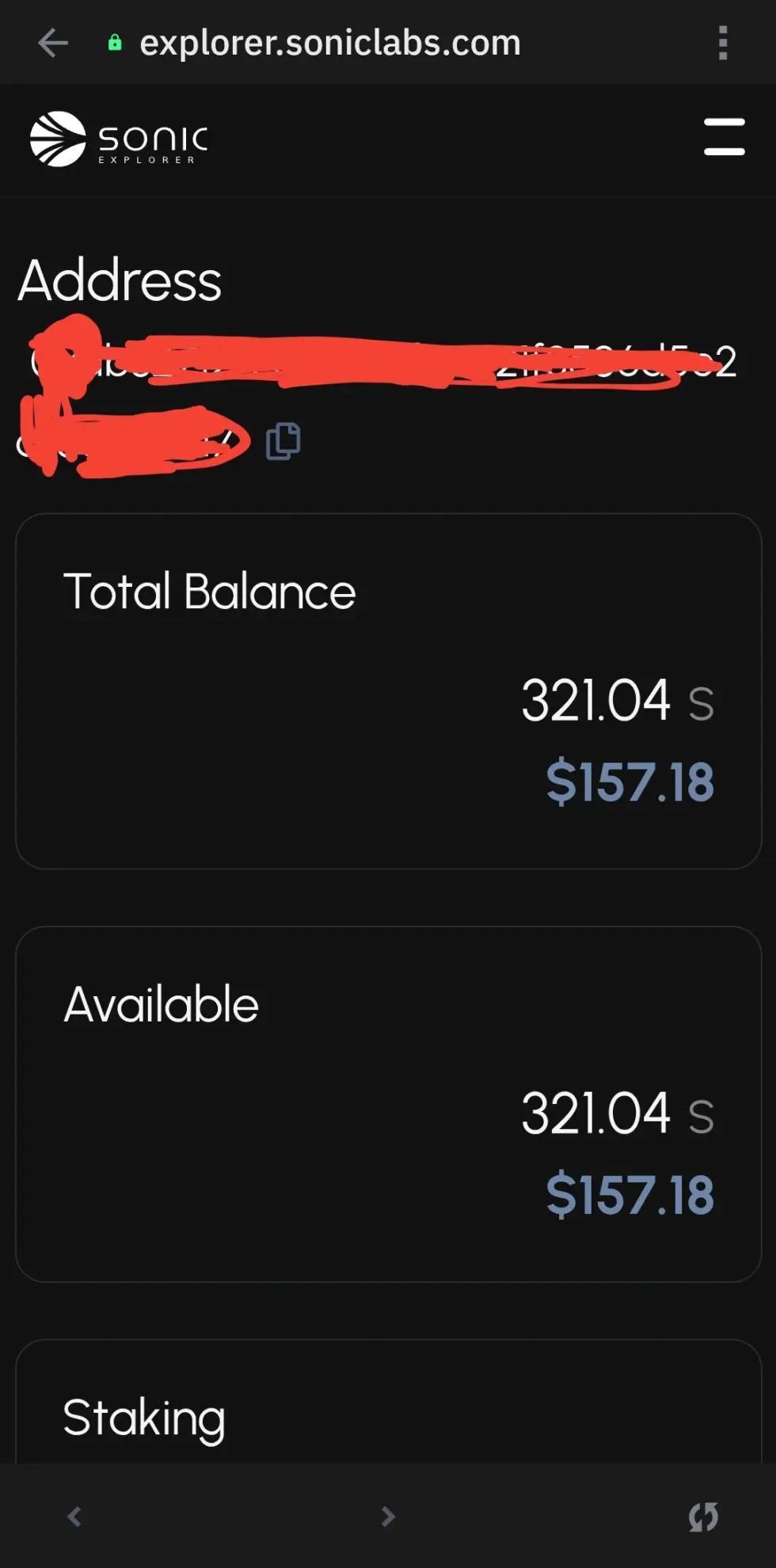Open the browser overflow menu

(x=722, y=43)
